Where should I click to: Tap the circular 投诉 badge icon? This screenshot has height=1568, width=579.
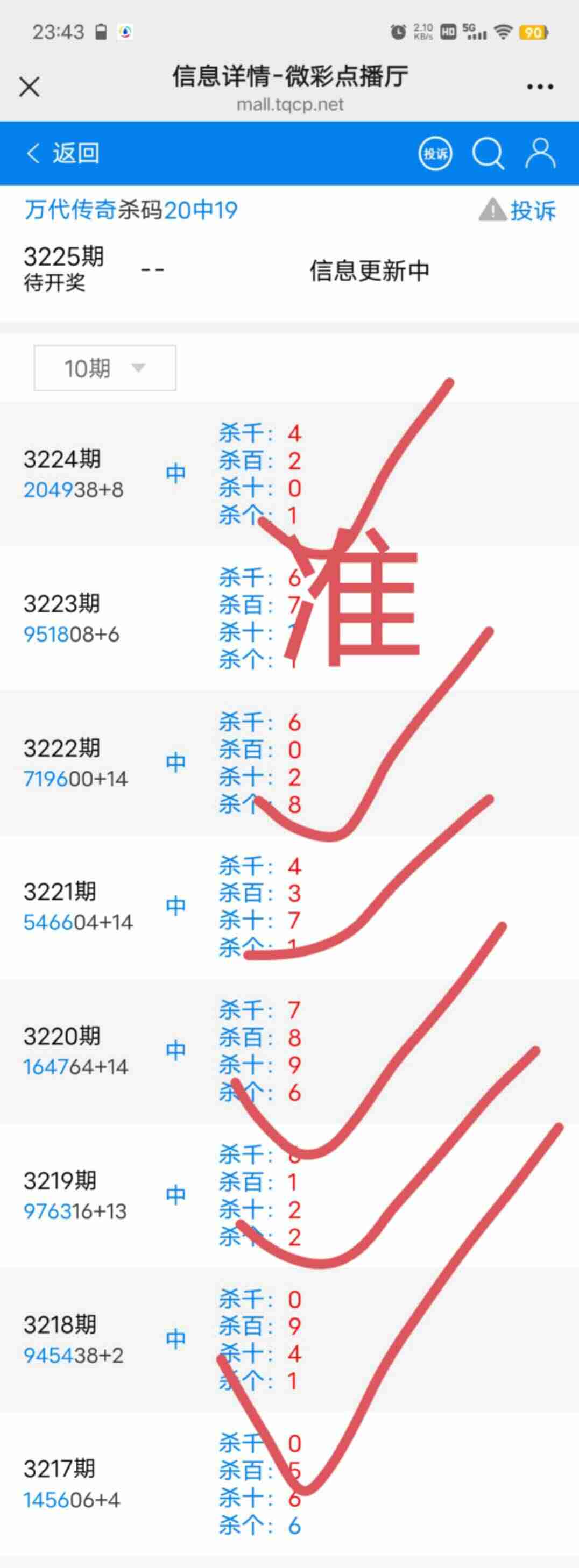coord(434,153)
